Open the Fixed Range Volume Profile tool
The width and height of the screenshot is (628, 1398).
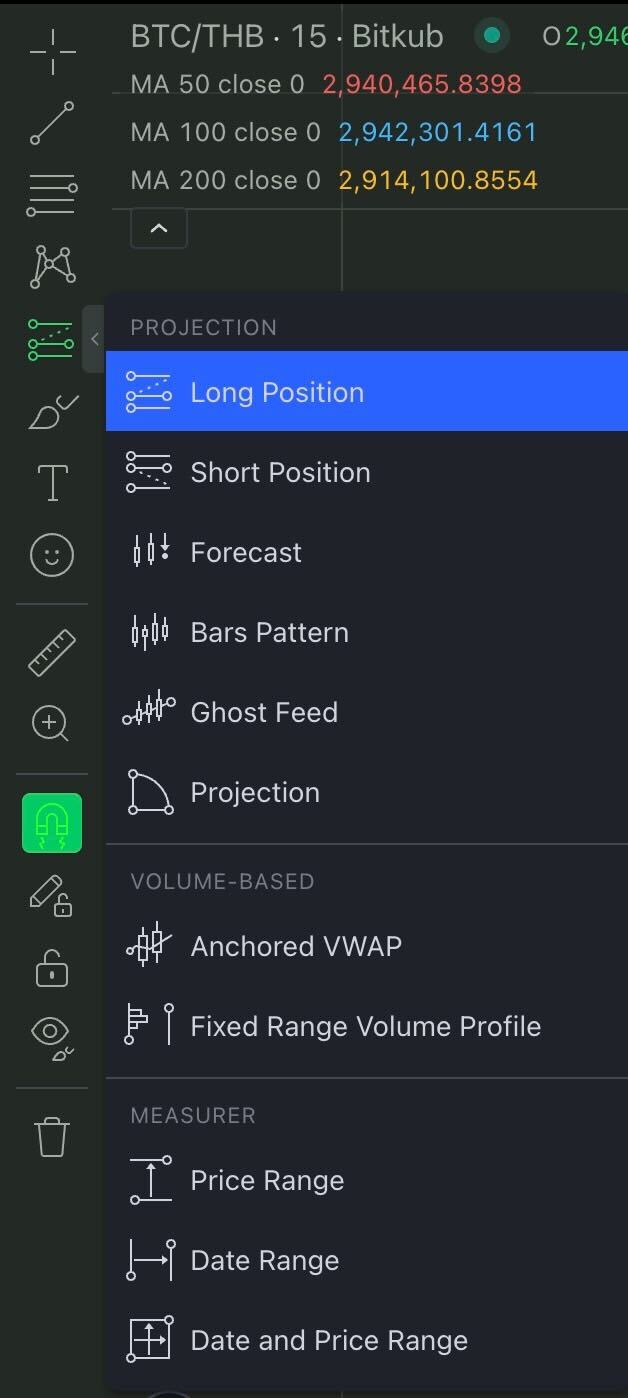pyautogui.click(x=365, y=1026)
